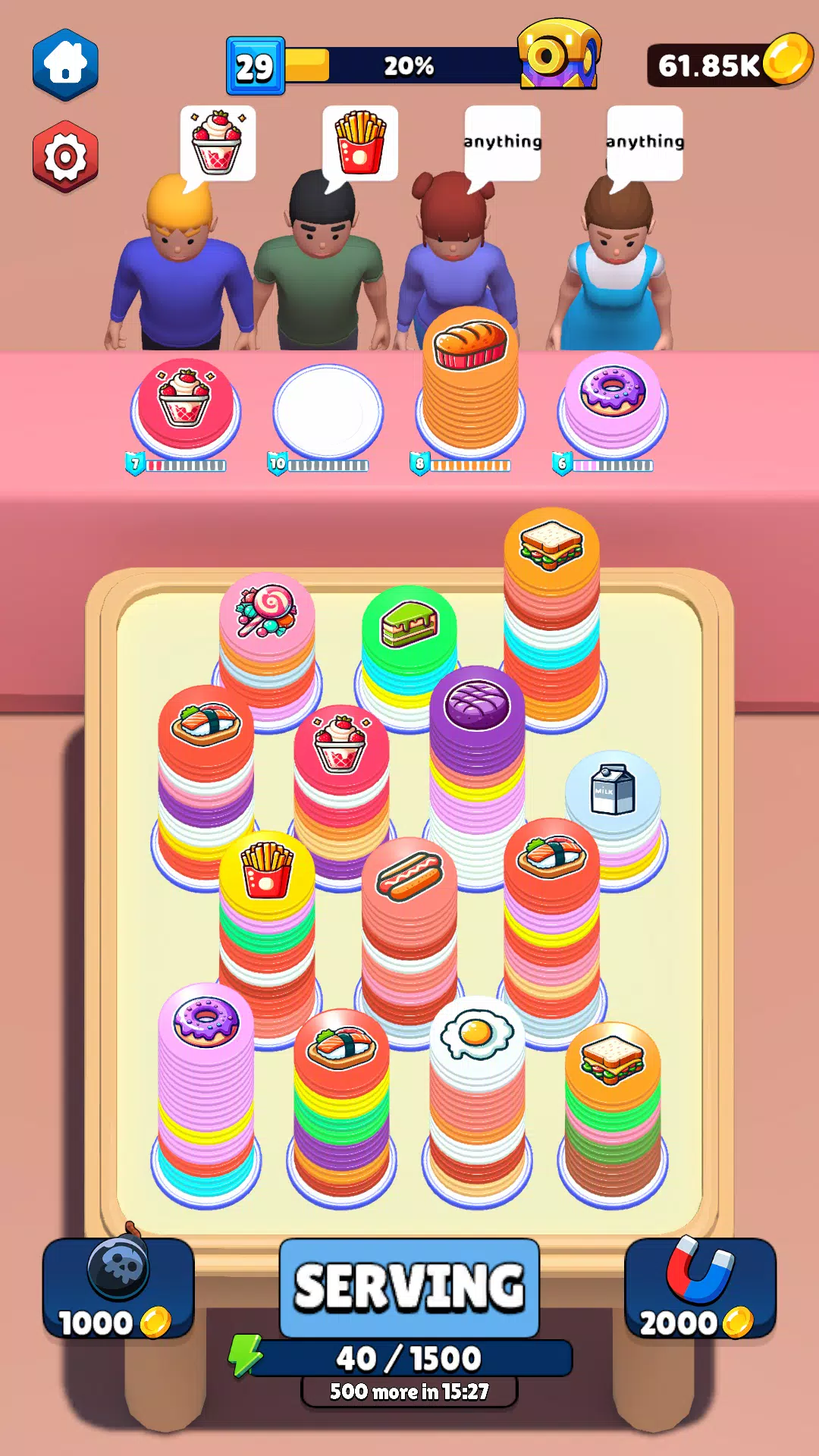Go to the home screen
The image size is (819, 1456).
[x=65, y=65]
